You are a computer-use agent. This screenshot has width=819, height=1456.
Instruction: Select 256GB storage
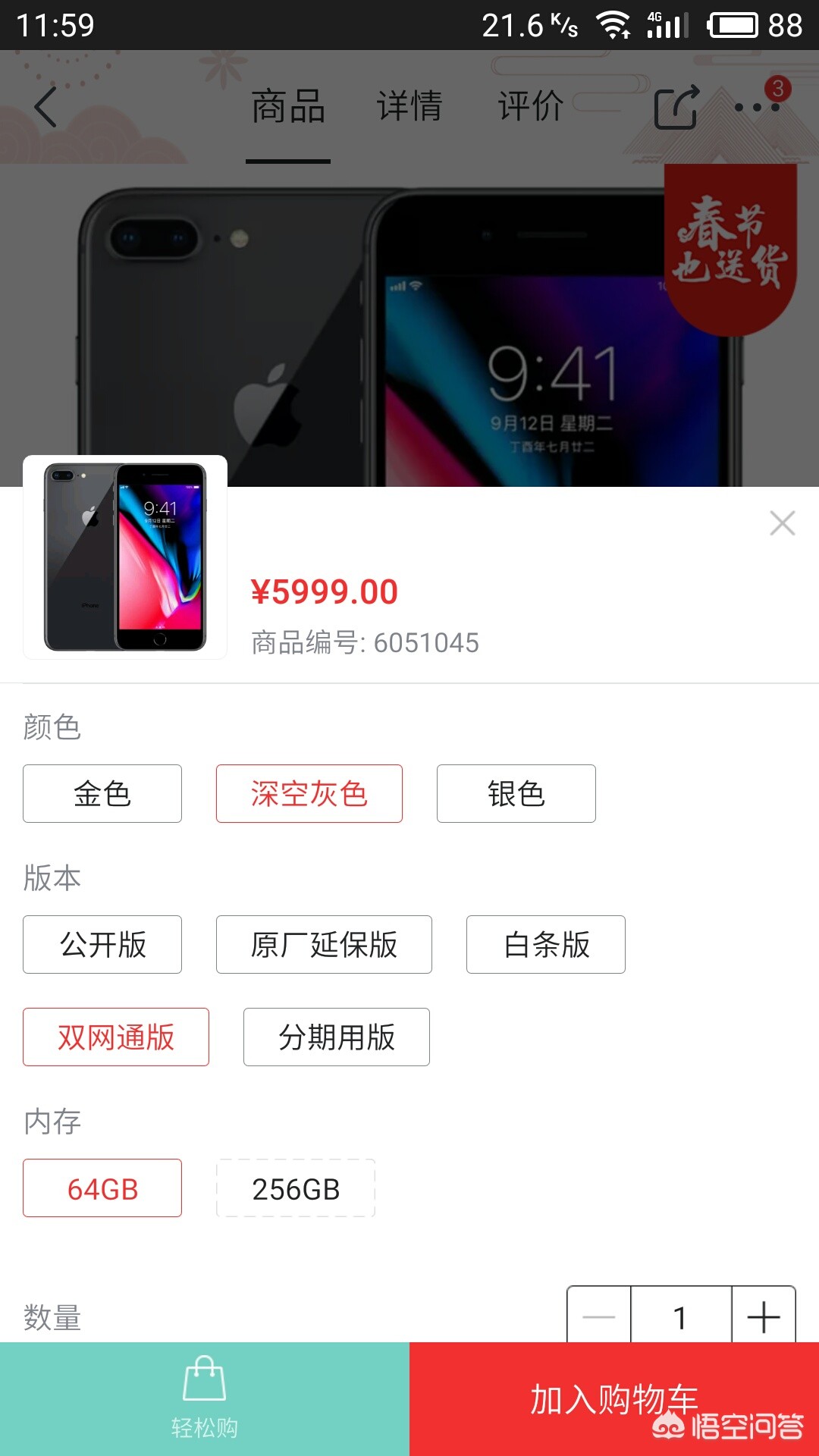(x=296, y=1188)
